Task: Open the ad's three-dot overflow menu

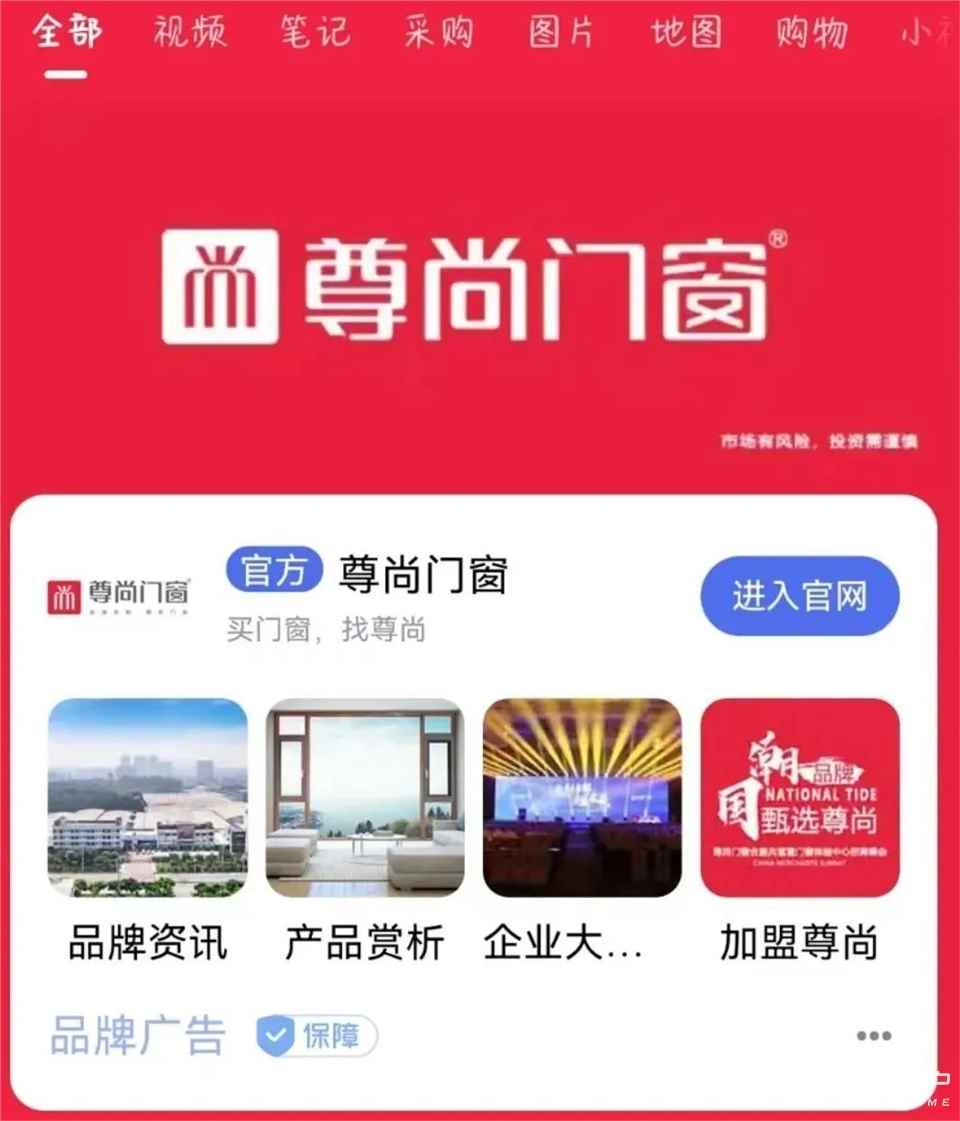Action: click(873, 1036)
